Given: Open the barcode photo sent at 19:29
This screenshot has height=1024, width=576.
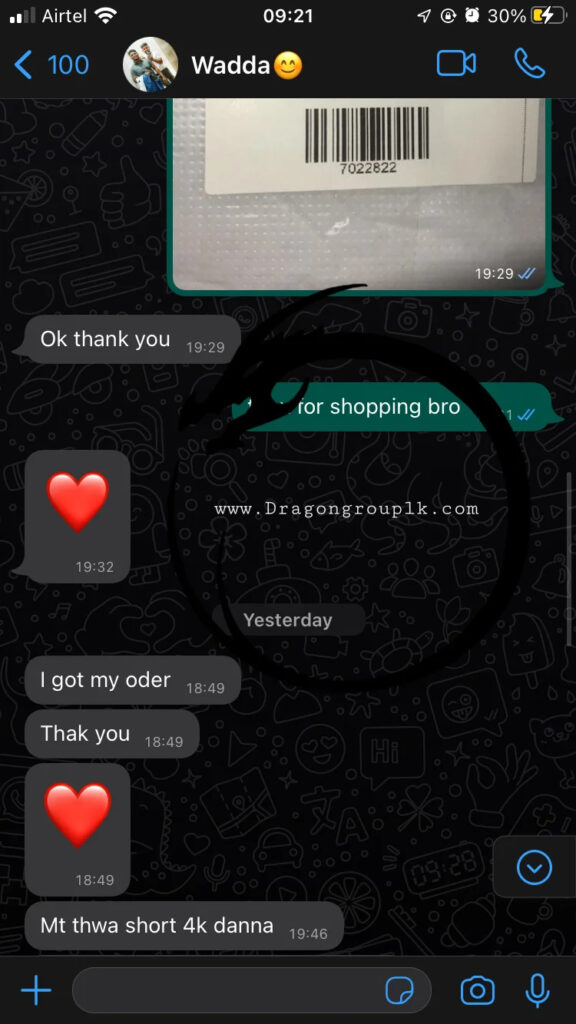Looking at the screenshot, I should click(x=360, y=194).
